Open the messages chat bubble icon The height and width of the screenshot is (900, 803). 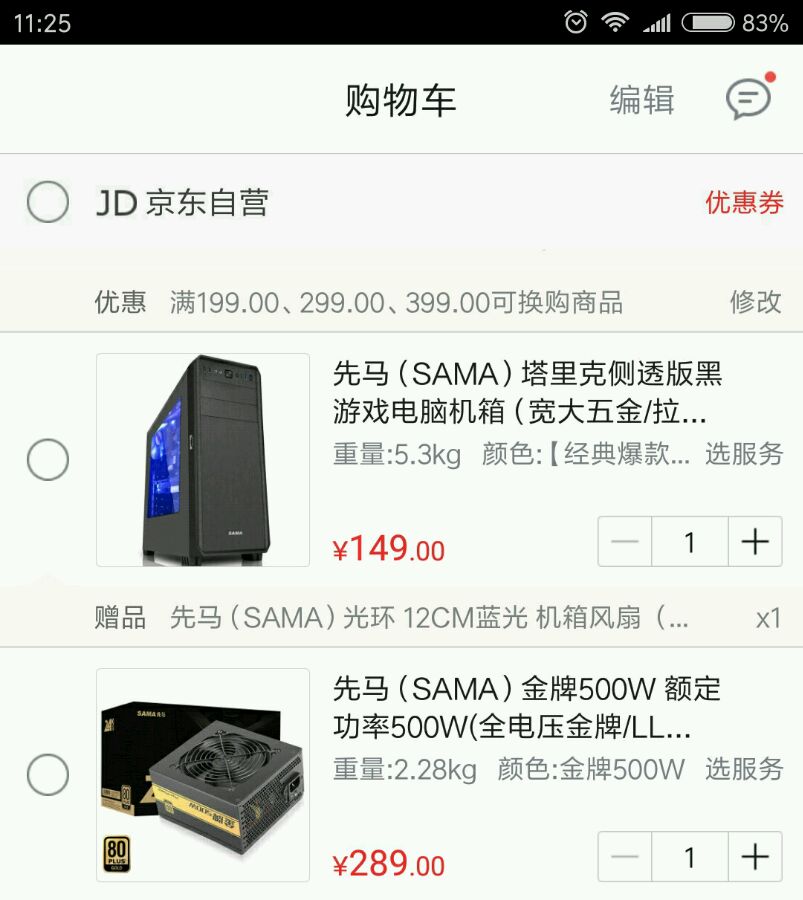749,98
